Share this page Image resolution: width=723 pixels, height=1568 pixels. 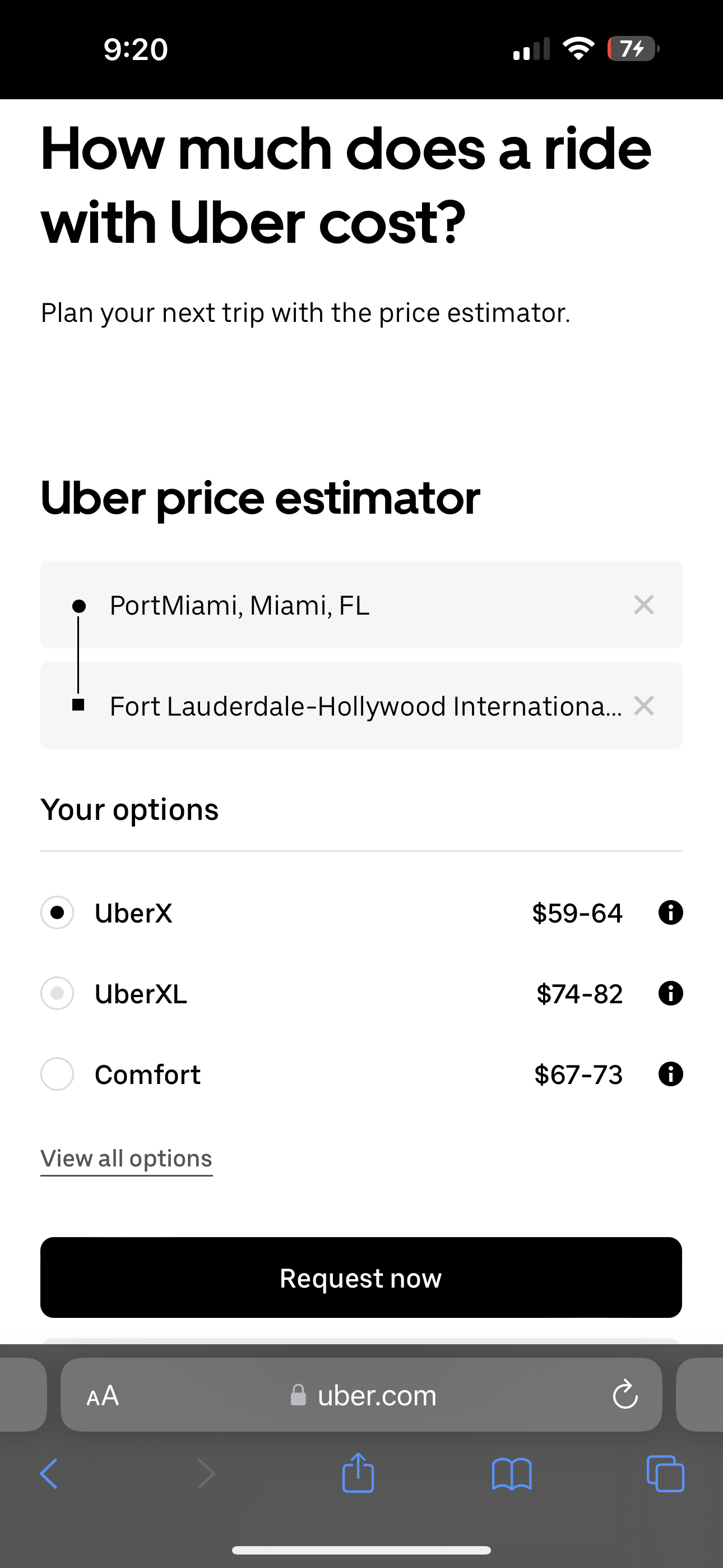coord(359,1473)
